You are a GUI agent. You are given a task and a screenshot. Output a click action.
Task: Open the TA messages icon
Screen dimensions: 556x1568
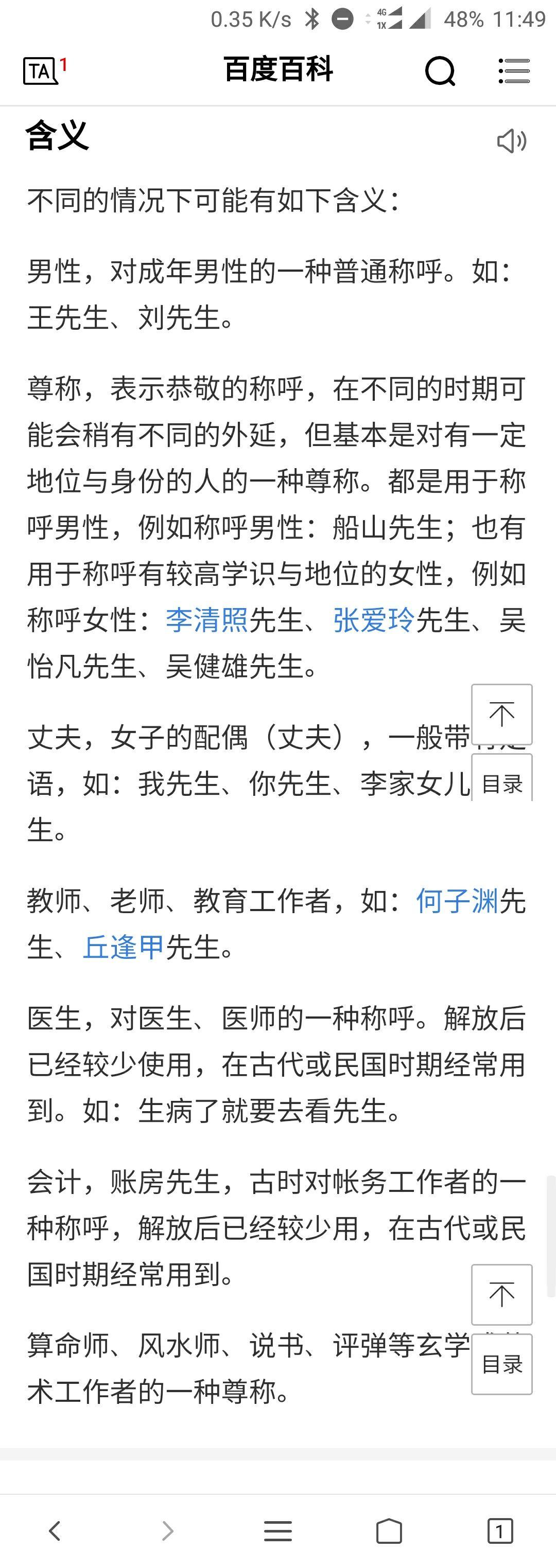[x=41, y=70]
